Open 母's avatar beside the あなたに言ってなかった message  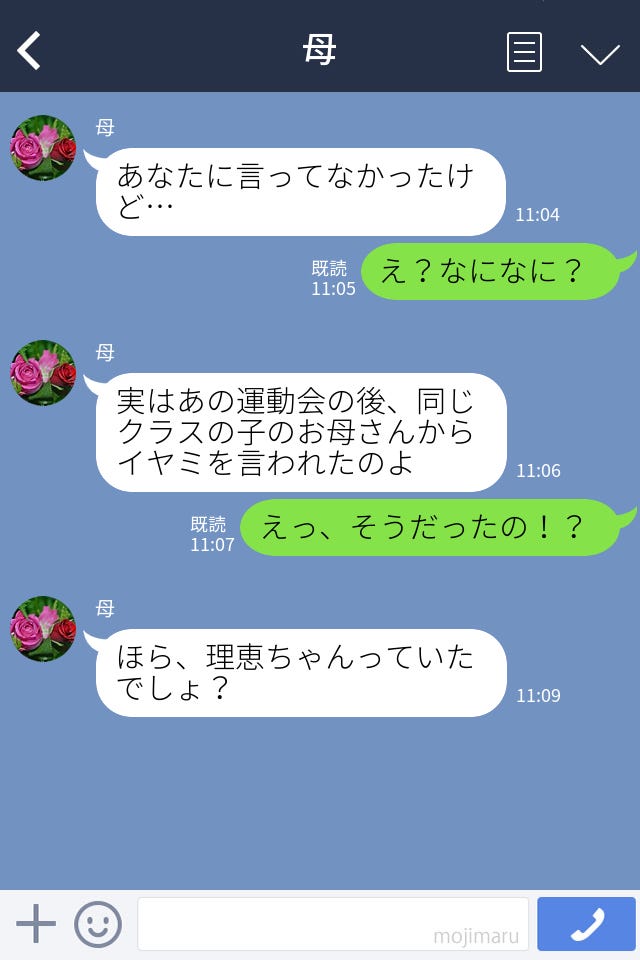tap(43, 148)
